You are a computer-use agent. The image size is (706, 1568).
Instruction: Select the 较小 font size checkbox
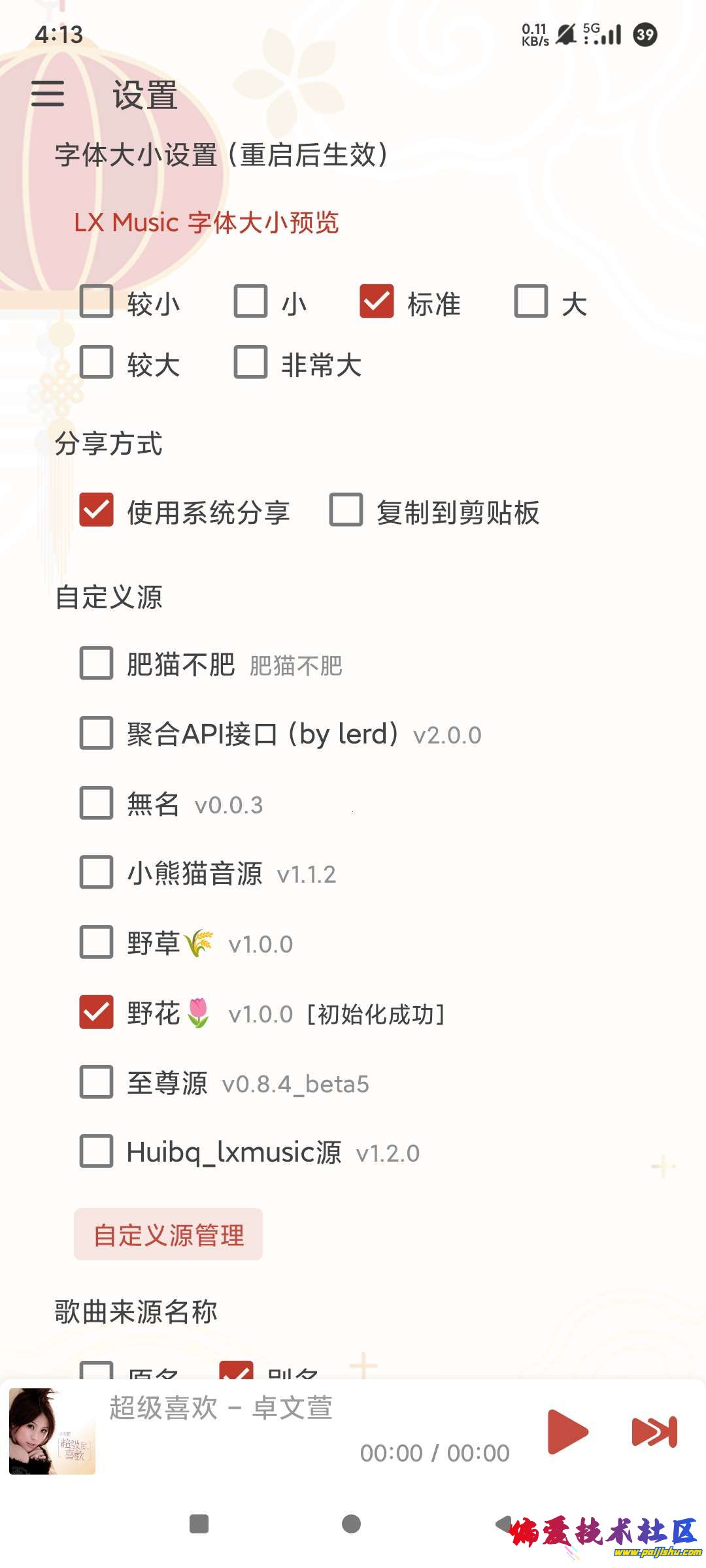(x=97, y=301)
